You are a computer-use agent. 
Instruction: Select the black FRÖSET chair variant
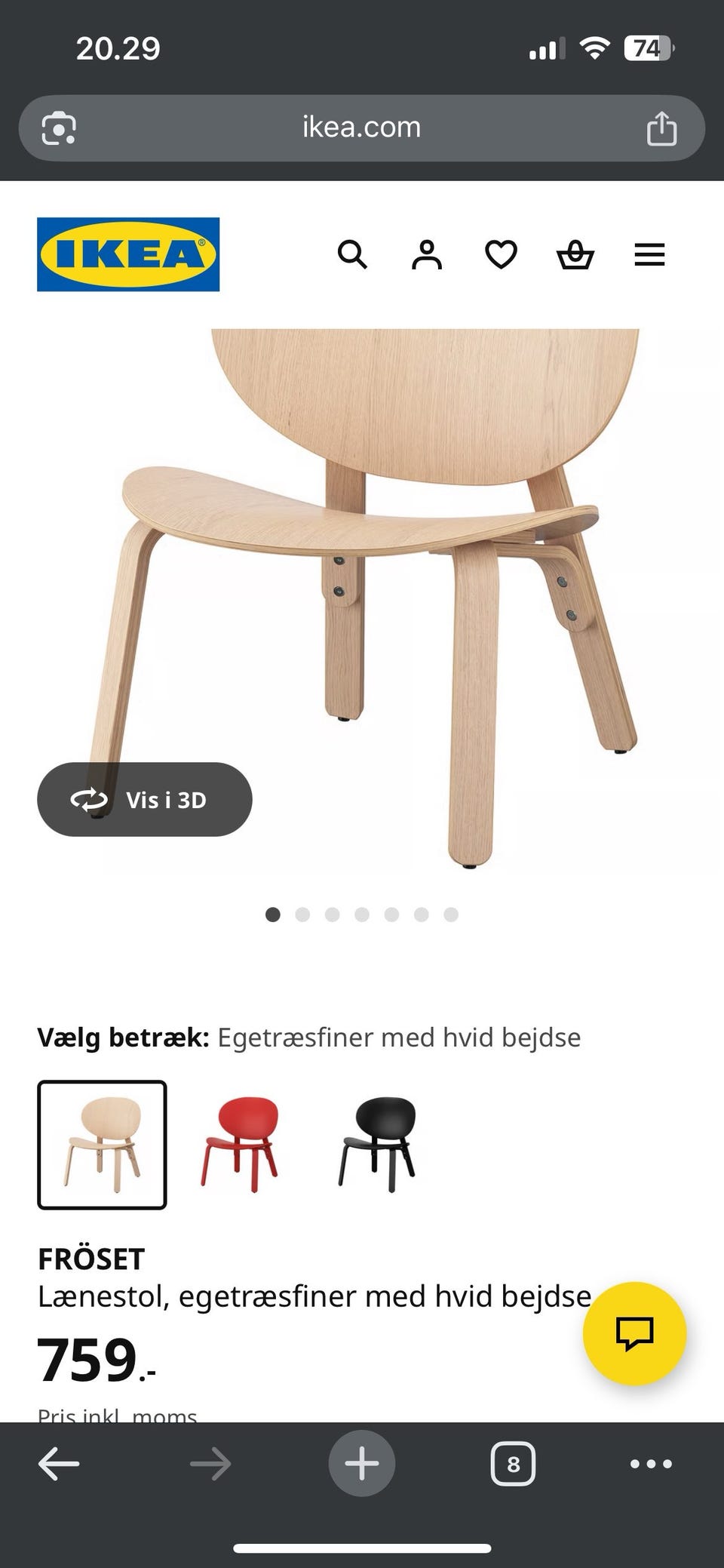pyautogui.click(x=376, y=1144)
